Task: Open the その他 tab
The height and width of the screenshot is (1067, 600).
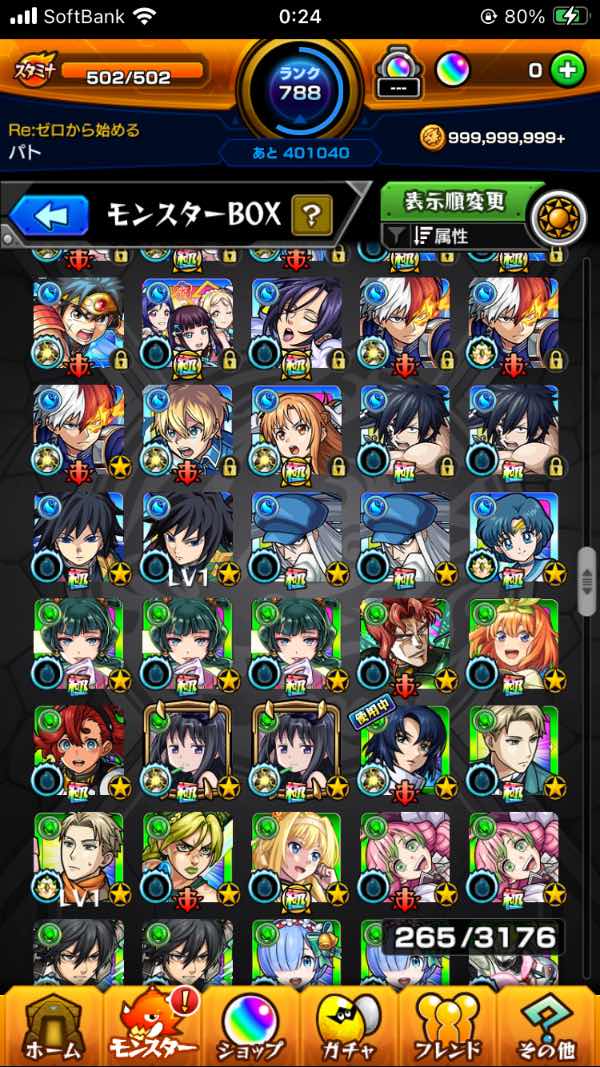Action: click(548, 1025)
